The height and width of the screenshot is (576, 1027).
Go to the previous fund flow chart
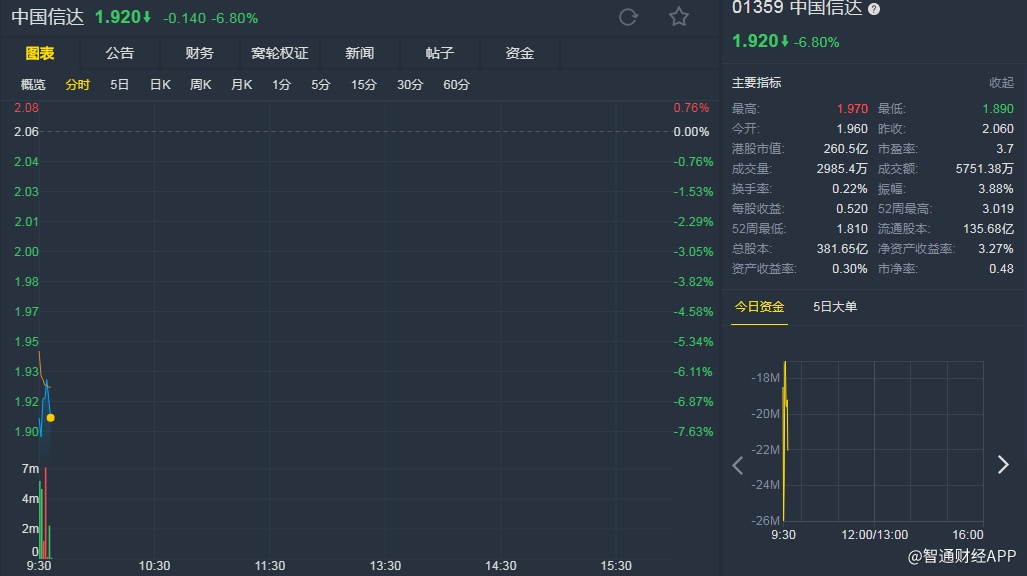click(x=739, y=465)
